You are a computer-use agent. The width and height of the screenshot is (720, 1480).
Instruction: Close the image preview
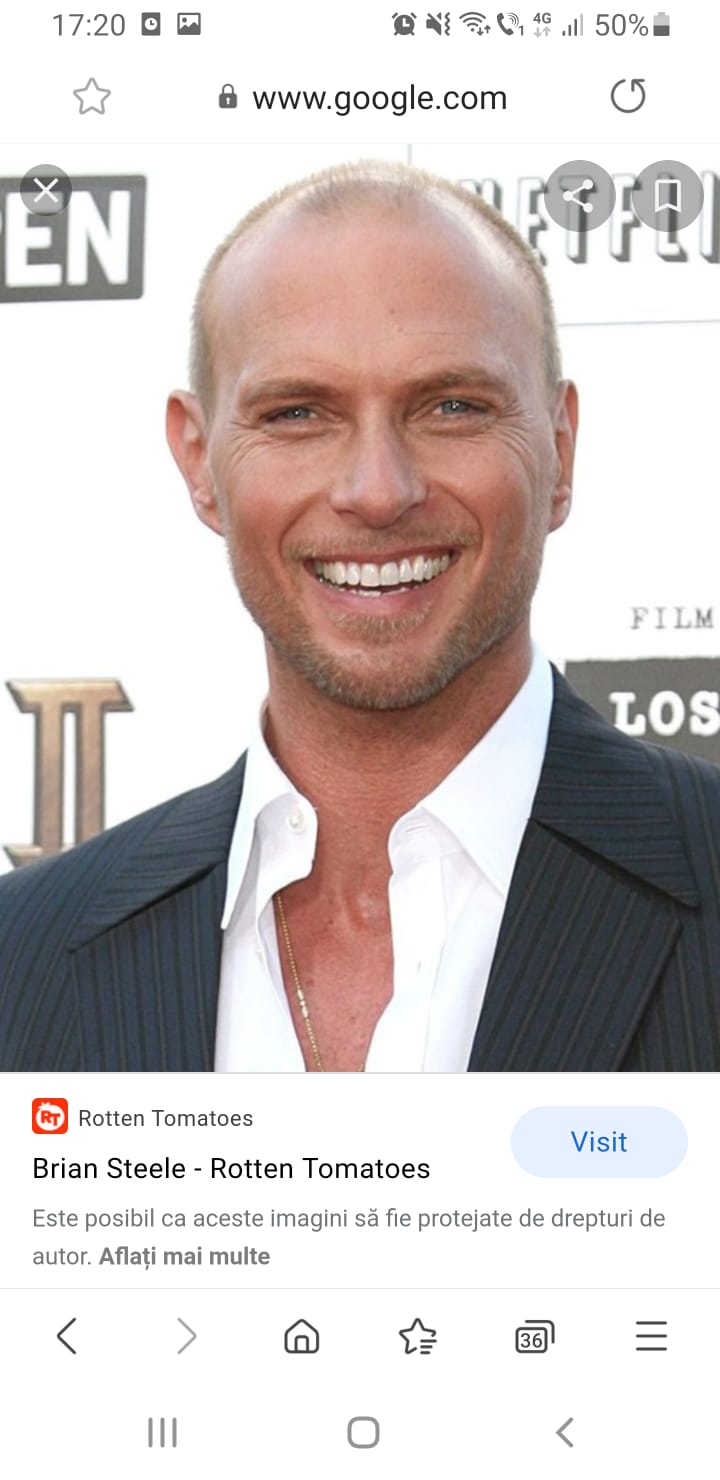tap(46, 190)
